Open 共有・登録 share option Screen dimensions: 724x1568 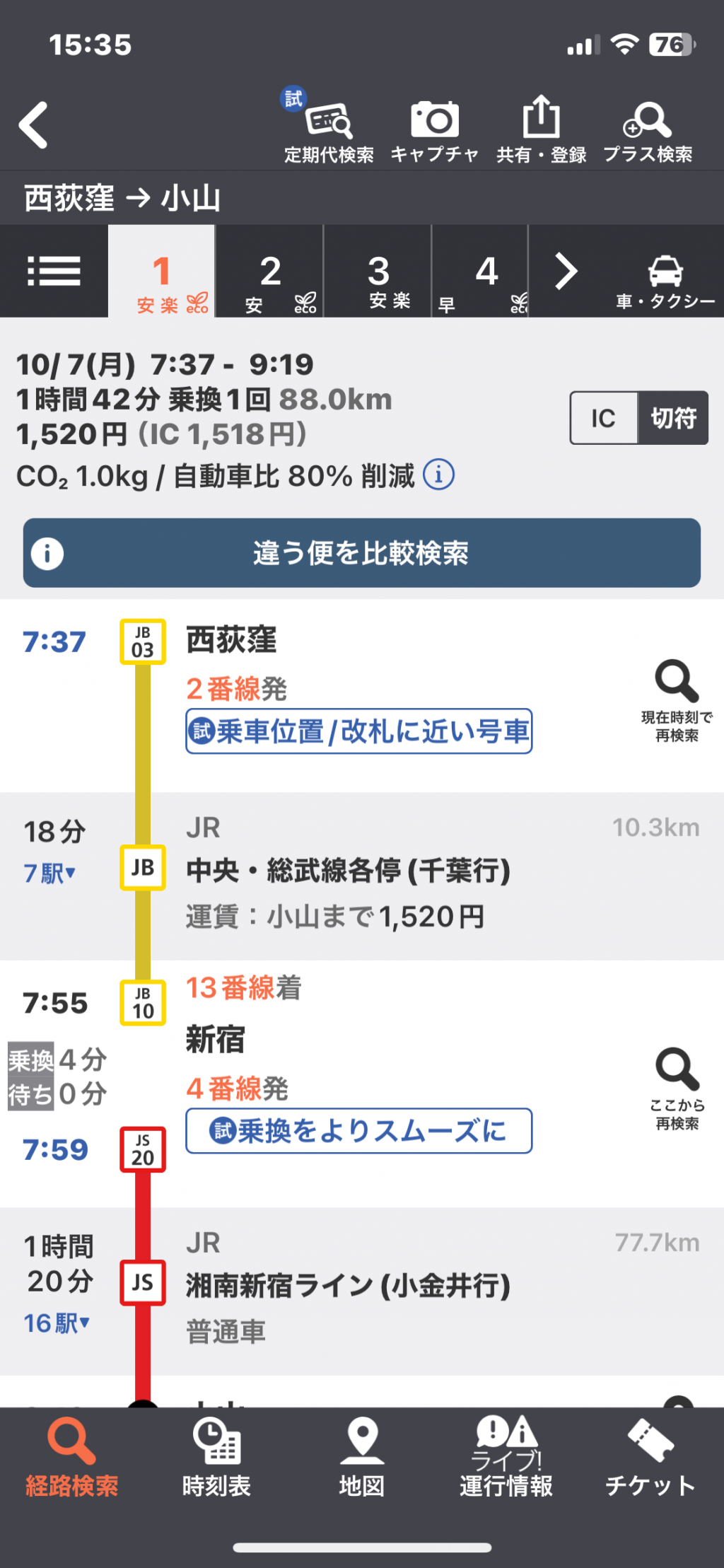(x=541, y=130)
